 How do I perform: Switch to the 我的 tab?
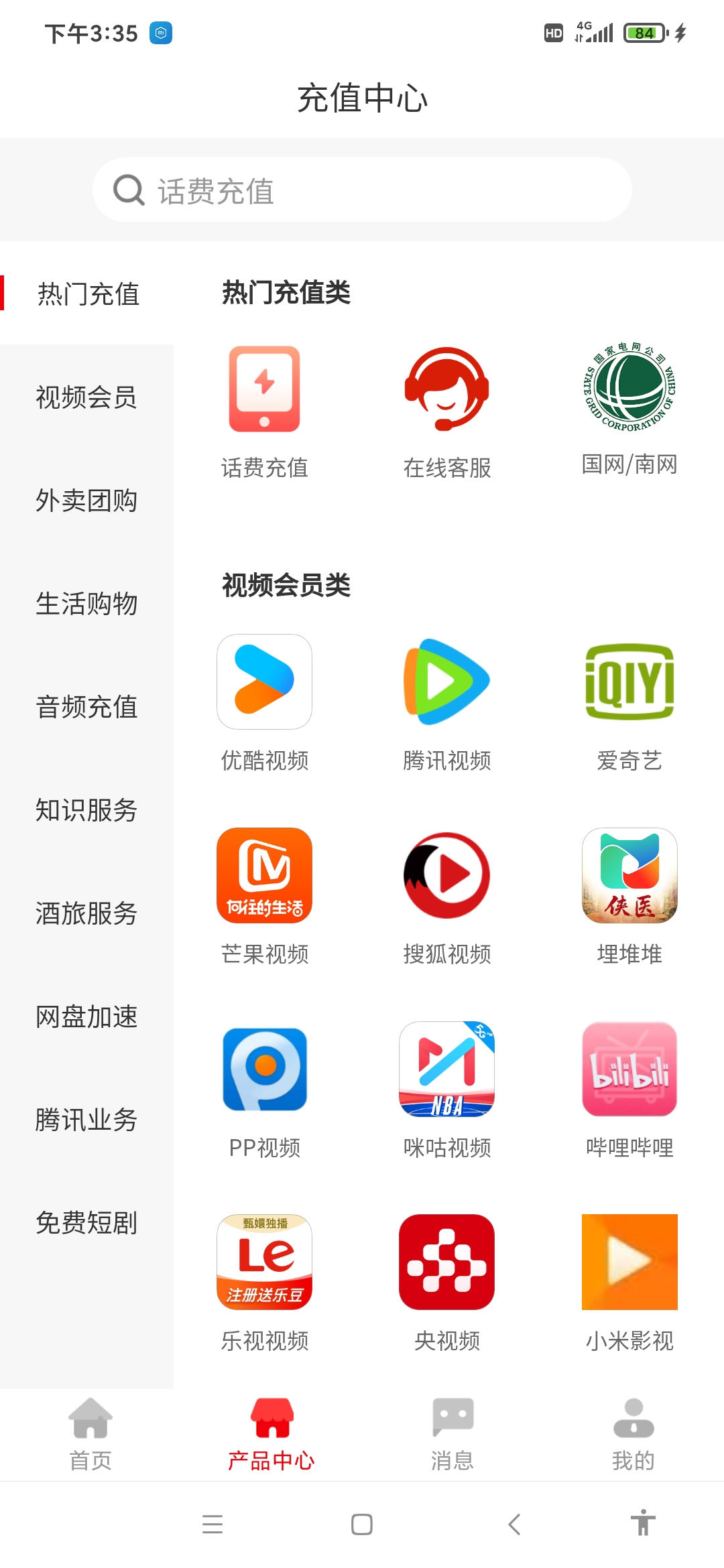coord(633,1435)
